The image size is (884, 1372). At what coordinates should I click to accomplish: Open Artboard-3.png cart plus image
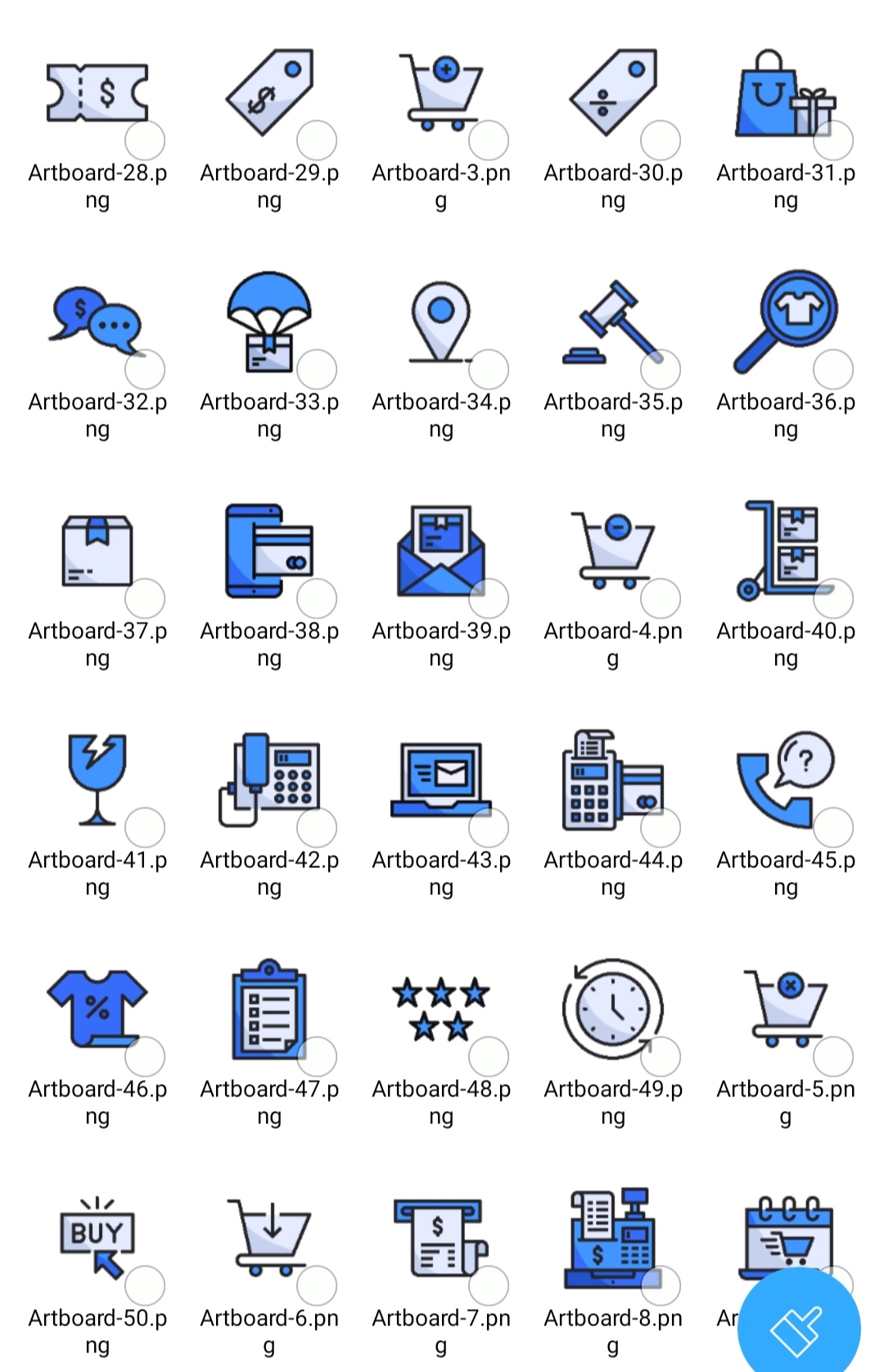440,92
